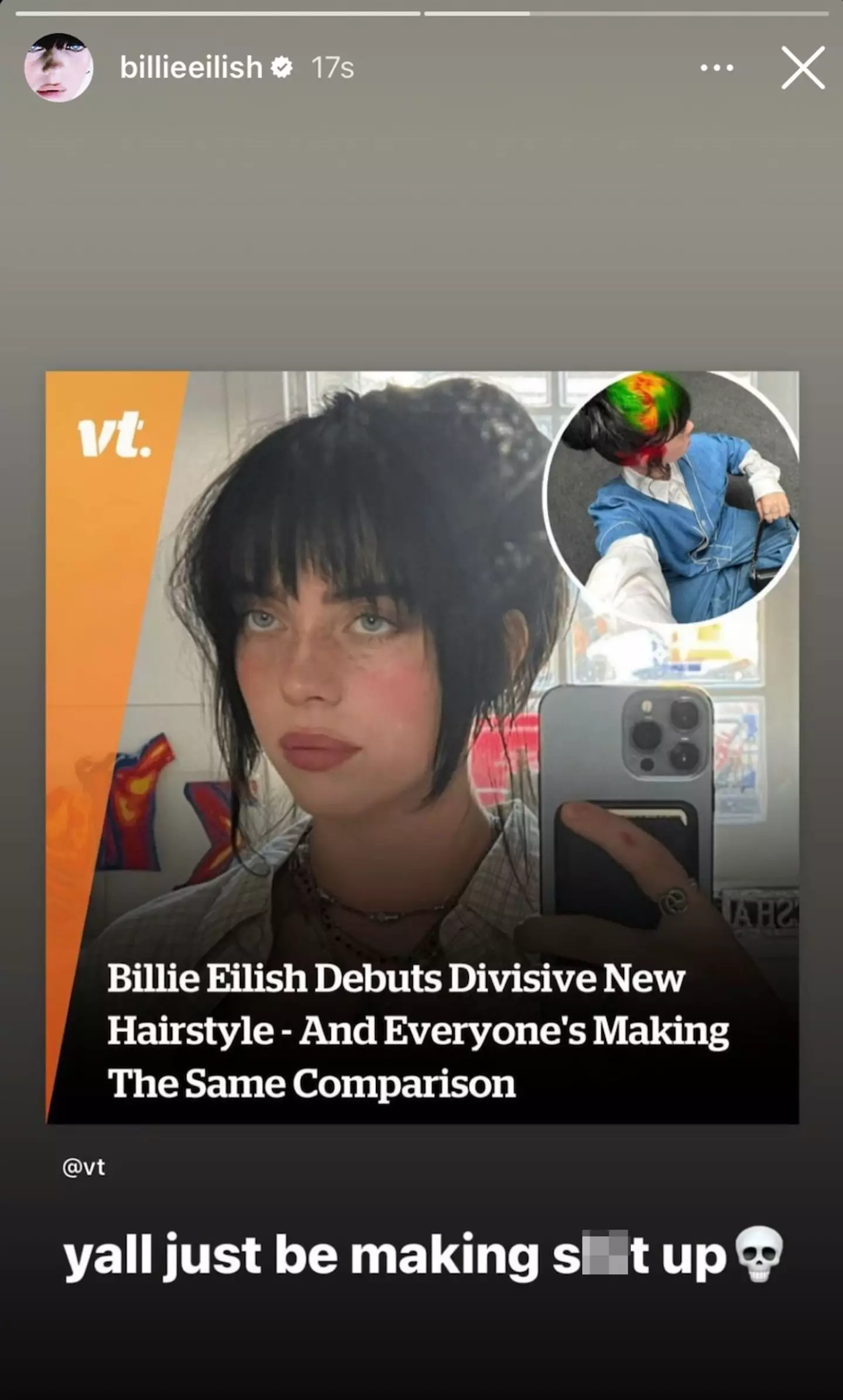The width and height of the screenshot is (843, 1400).
Task: Open the story poster's profile picture
Action: (x=59, y=68)
